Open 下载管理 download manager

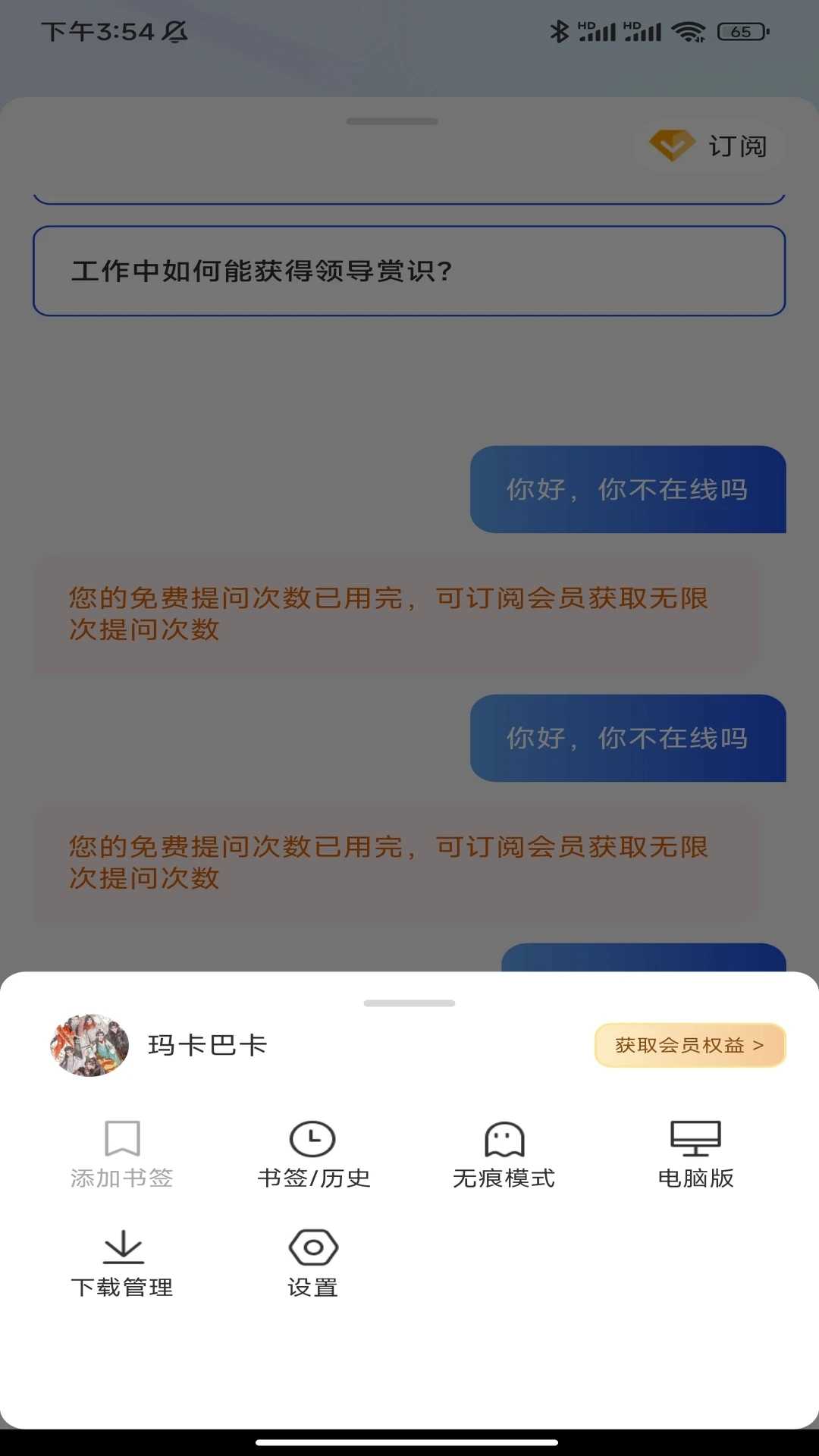pyautogui.click(x=122, y=1263)
